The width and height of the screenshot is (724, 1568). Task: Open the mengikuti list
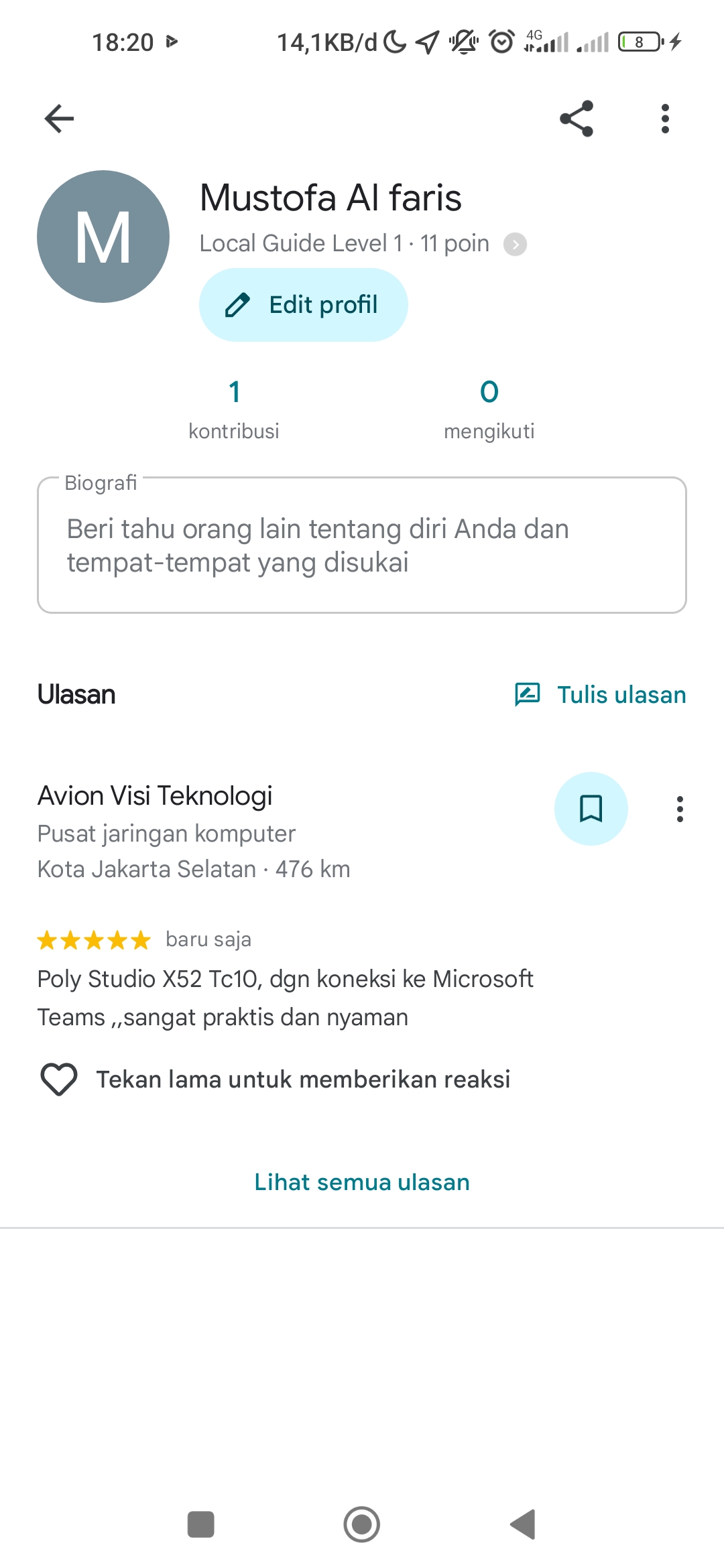489,409
